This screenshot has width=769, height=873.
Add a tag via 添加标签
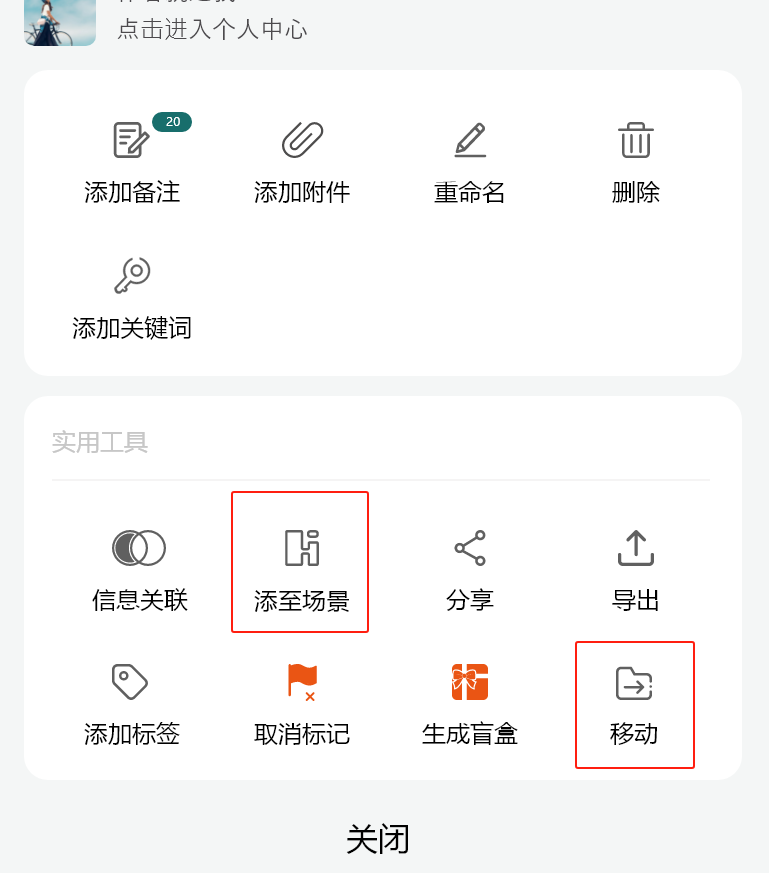point(132,702)
